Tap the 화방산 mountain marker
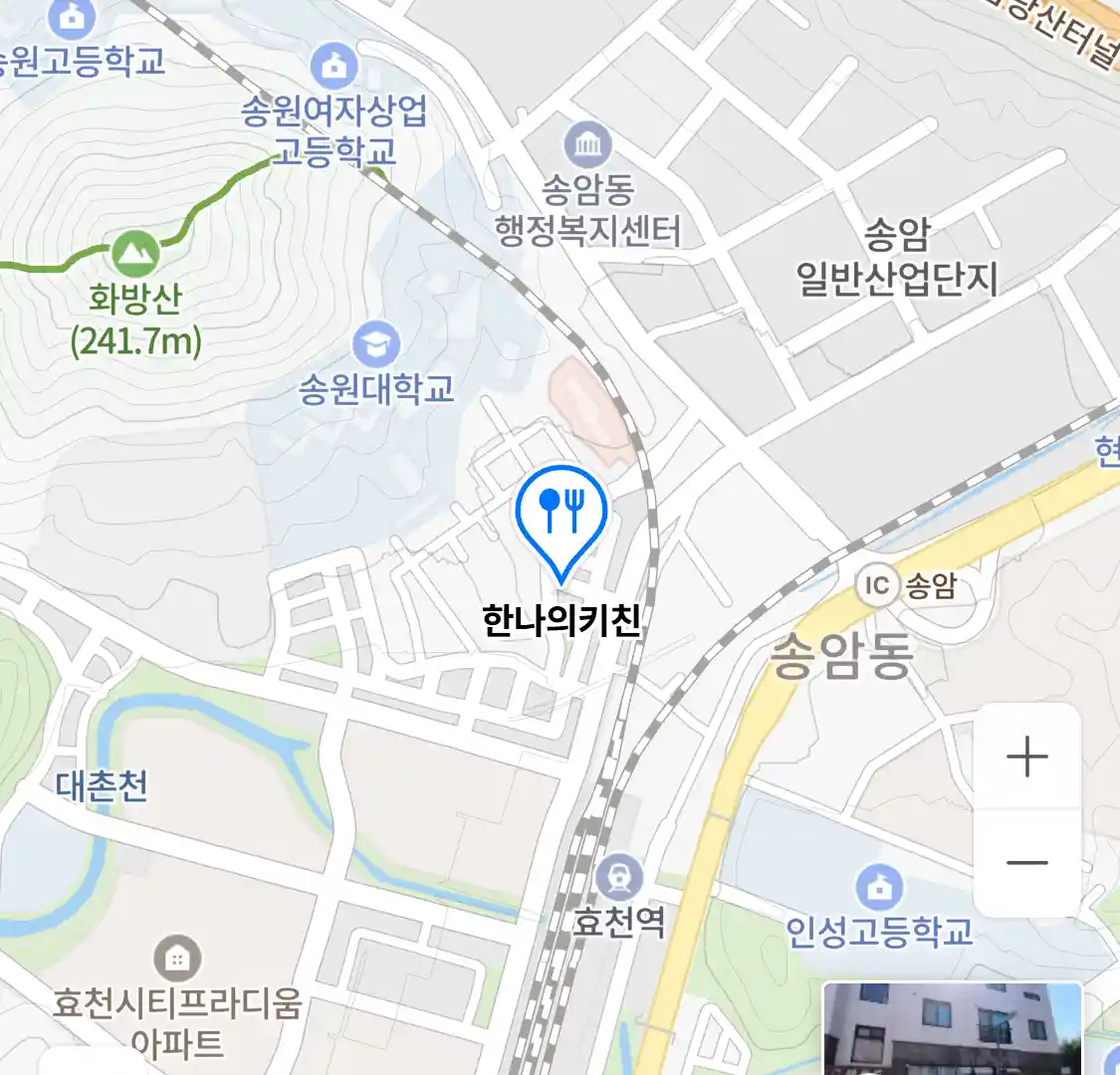Viewport: 1120px width, 1075px height. pyautogui.click(x=134, y=255)
